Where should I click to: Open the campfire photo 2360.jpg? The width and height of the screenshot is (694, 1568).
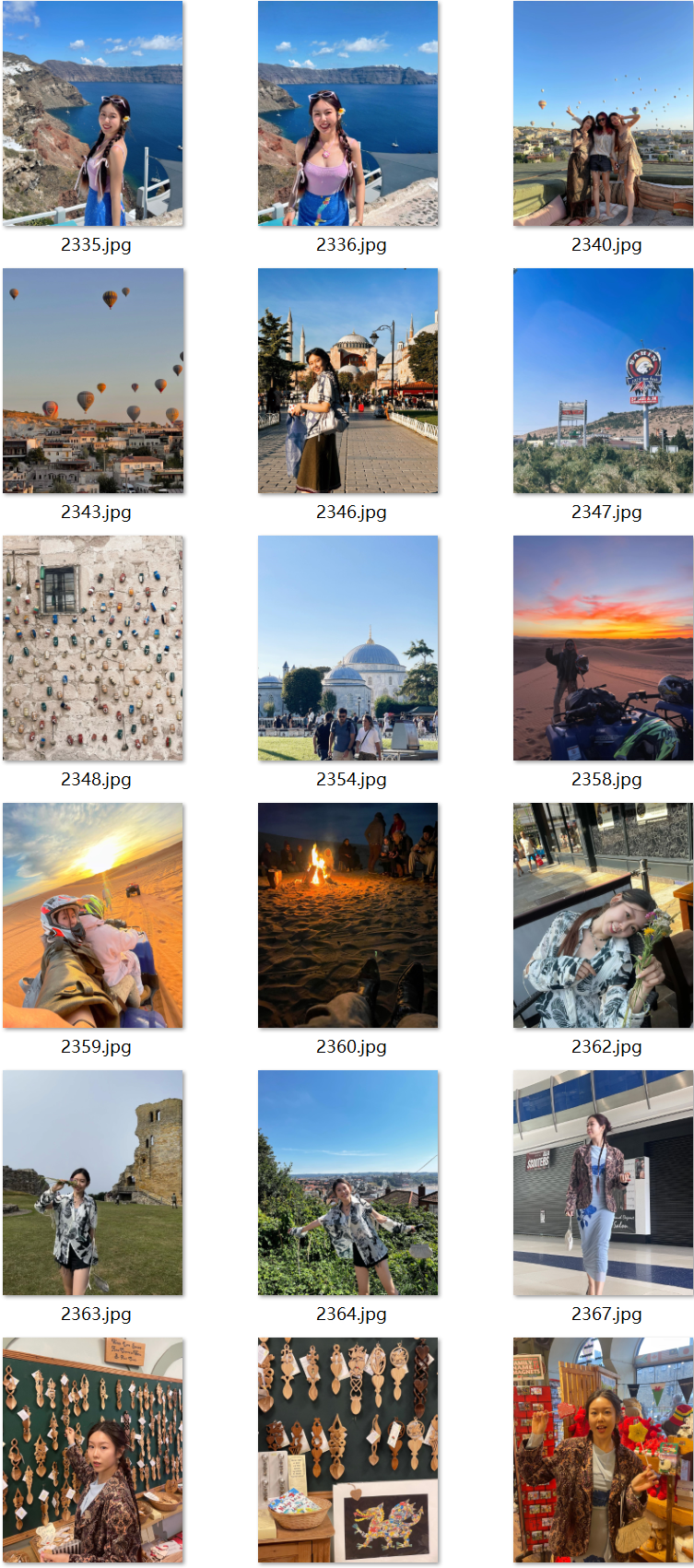[347, 915]
